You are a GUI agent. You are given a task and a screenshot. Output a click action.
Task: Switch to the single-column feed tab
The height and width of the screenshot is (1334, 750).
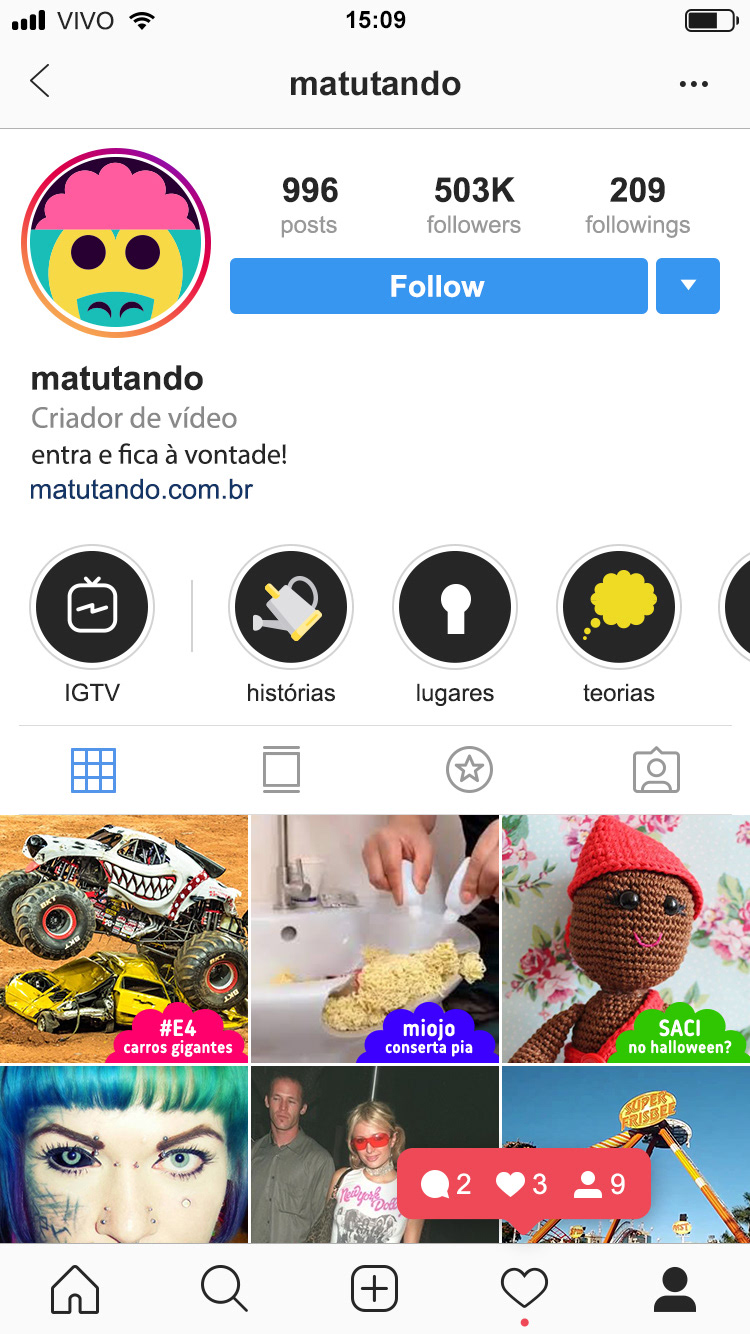point(281,770)
